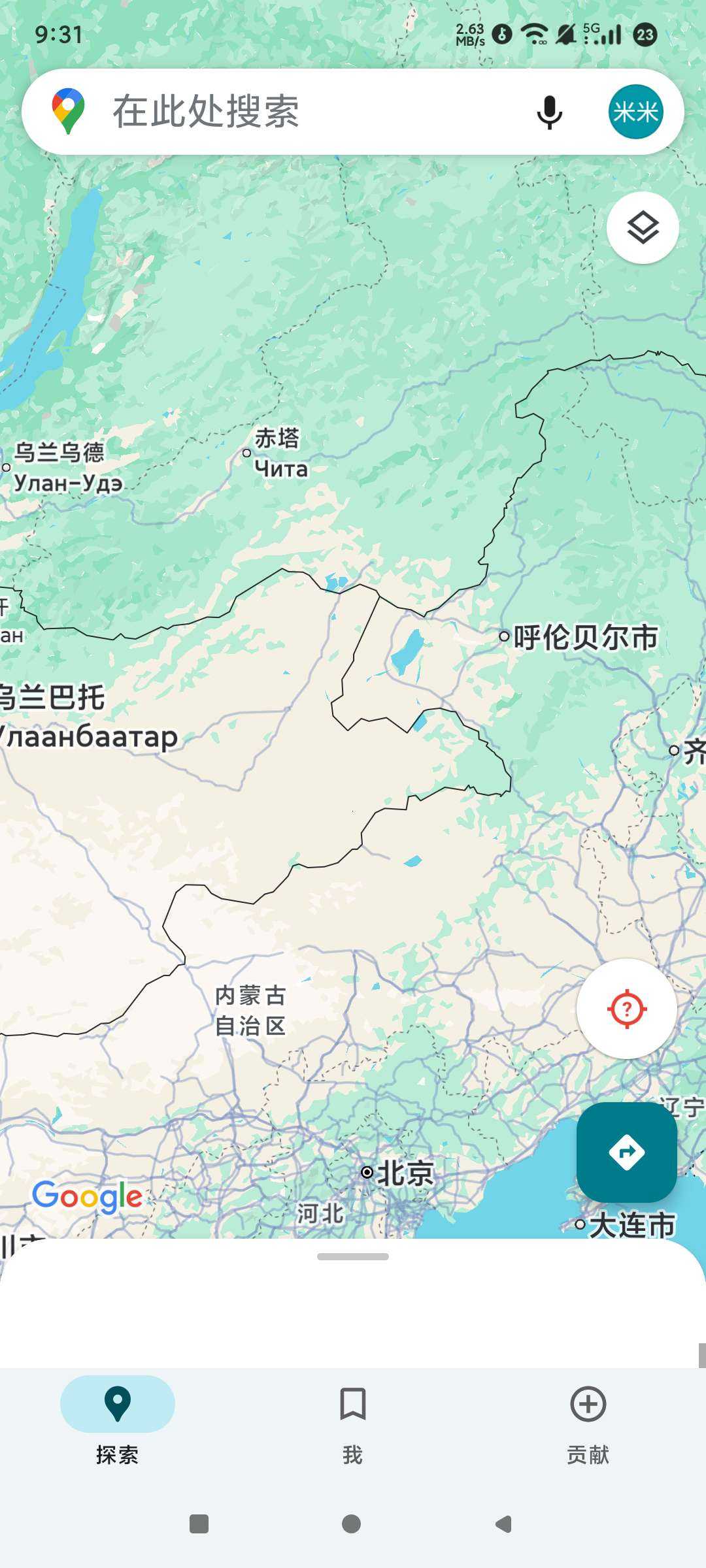
Task: Tap the bottom sheet drag handle
Action: point(353,1256)
